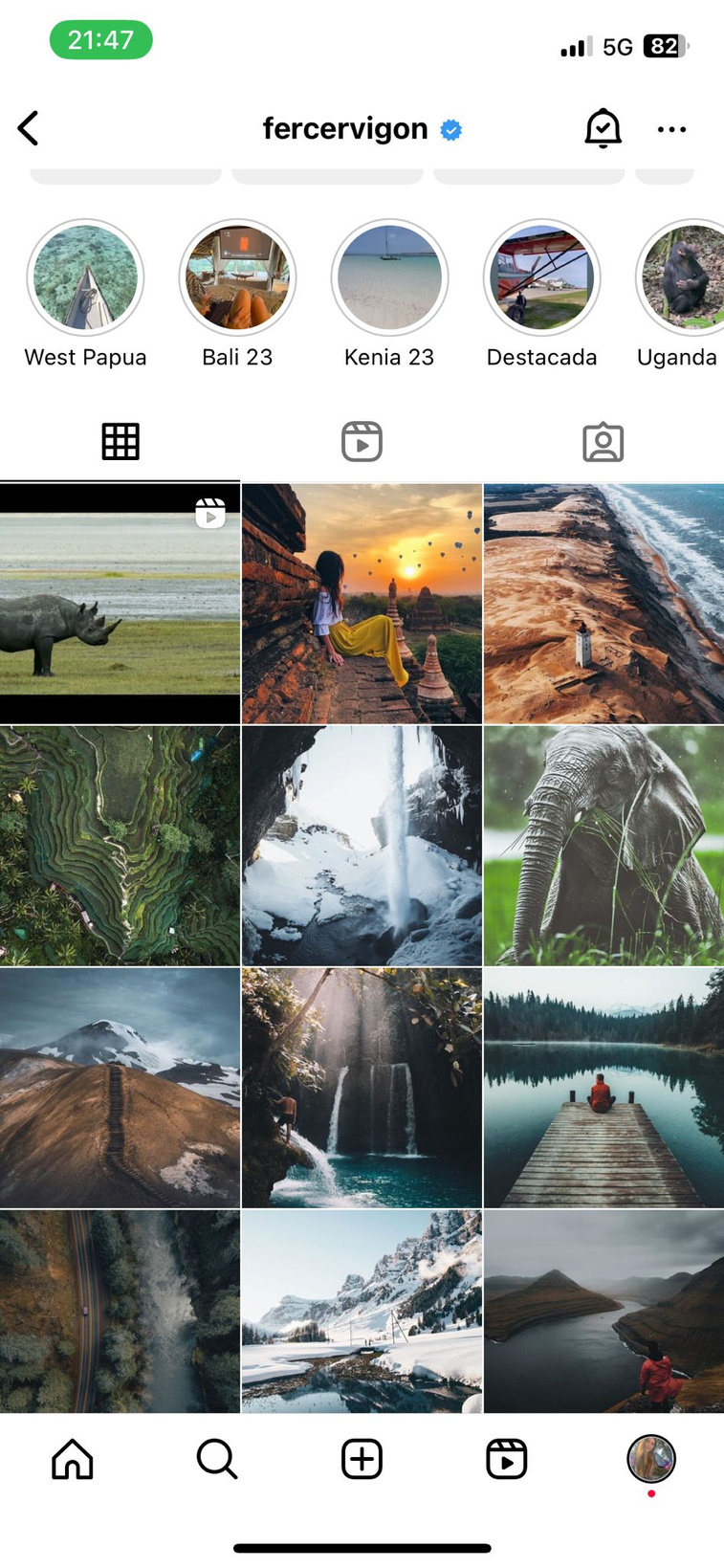Go to the Home feed
Screen dimensions: 724x1568
point(73,1460)
